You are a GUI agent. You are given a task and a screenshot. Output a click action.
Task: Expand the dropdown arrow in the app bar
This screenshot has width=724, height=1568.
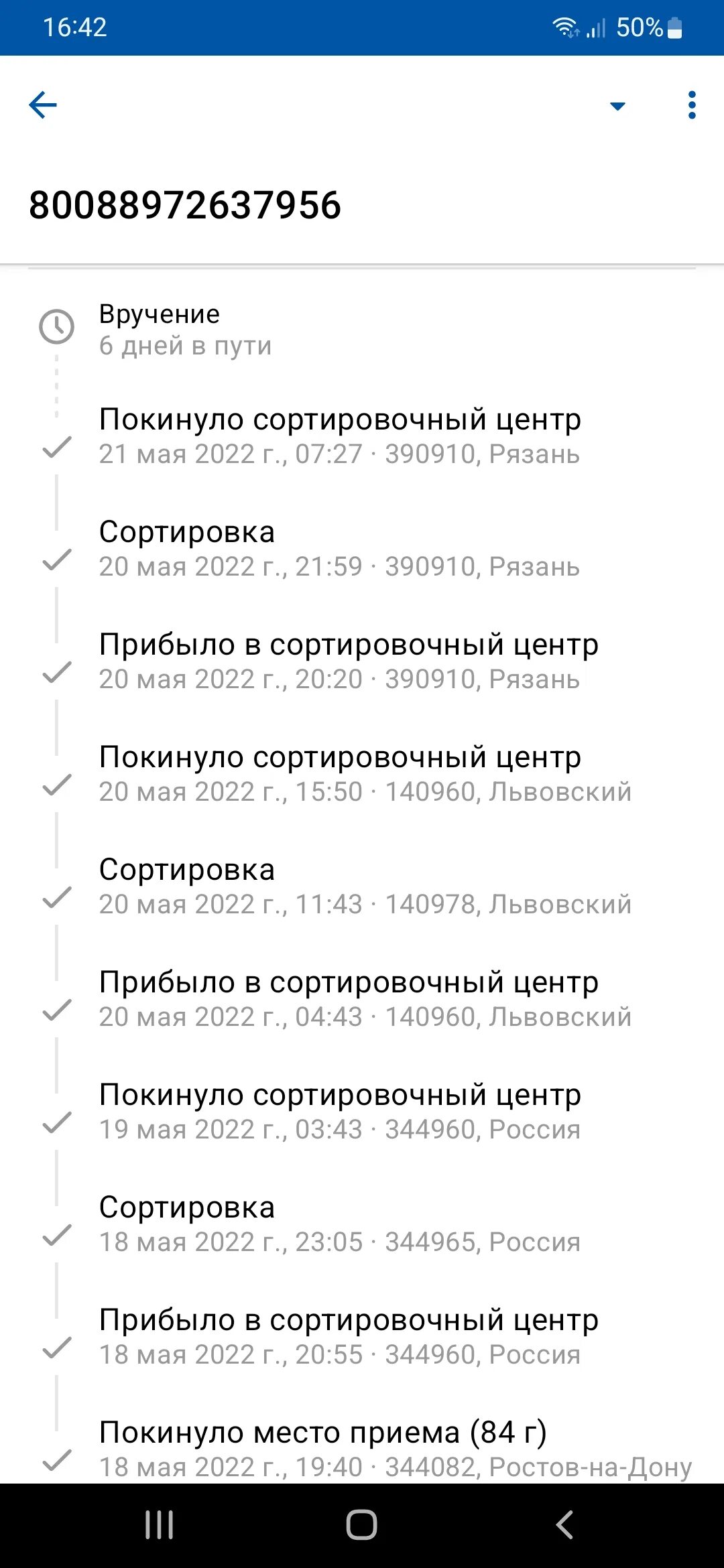617,106
